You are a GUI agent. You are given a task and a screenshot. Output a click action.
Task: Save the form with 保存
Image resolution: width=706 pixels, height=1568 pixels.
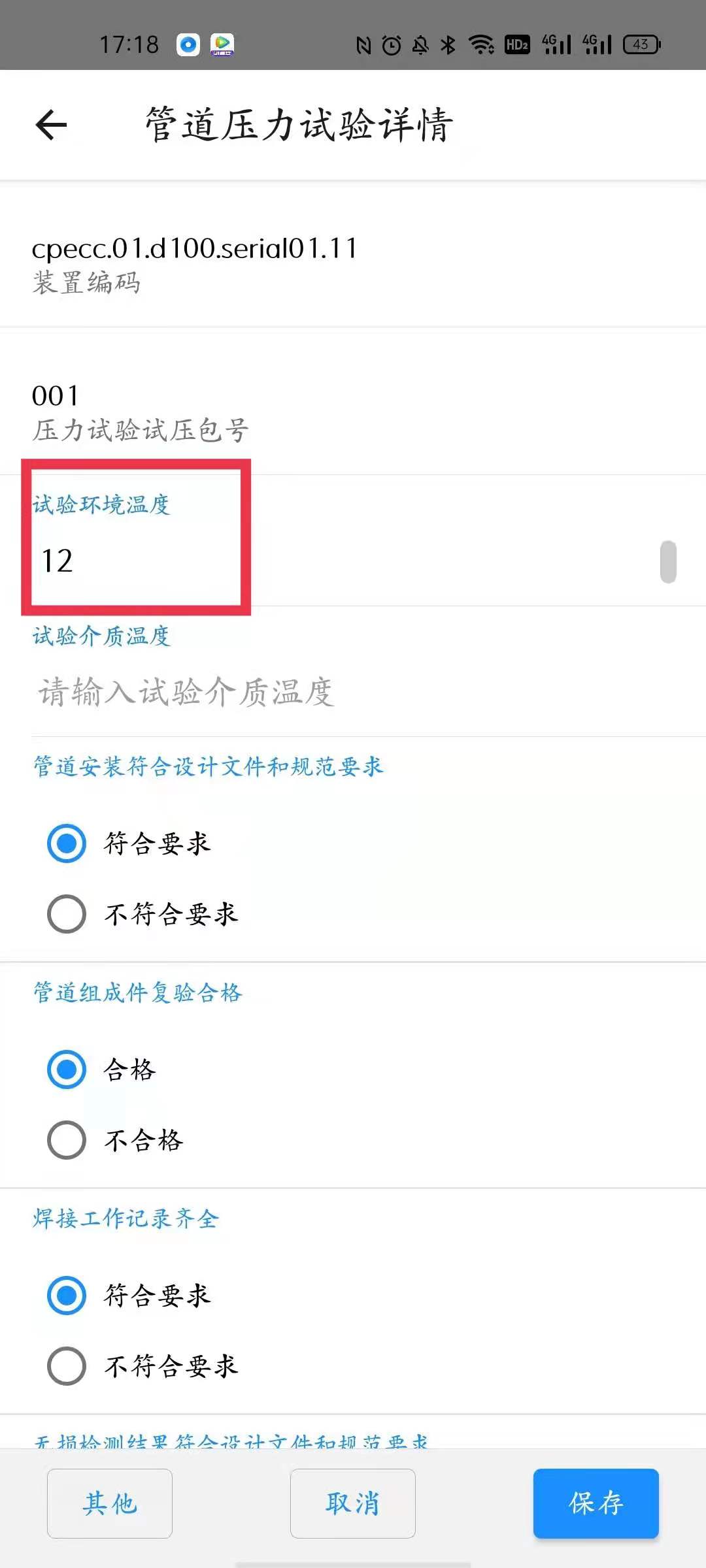(596, 1503)
